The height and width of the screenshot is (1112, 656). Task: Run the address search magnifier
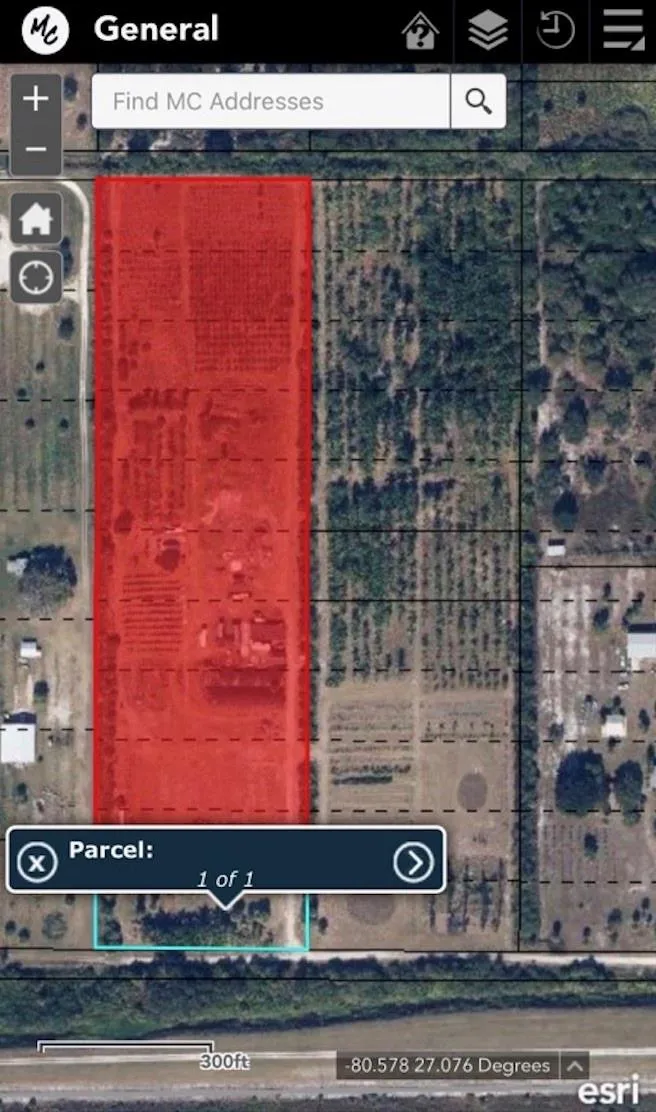pos(478,101)
